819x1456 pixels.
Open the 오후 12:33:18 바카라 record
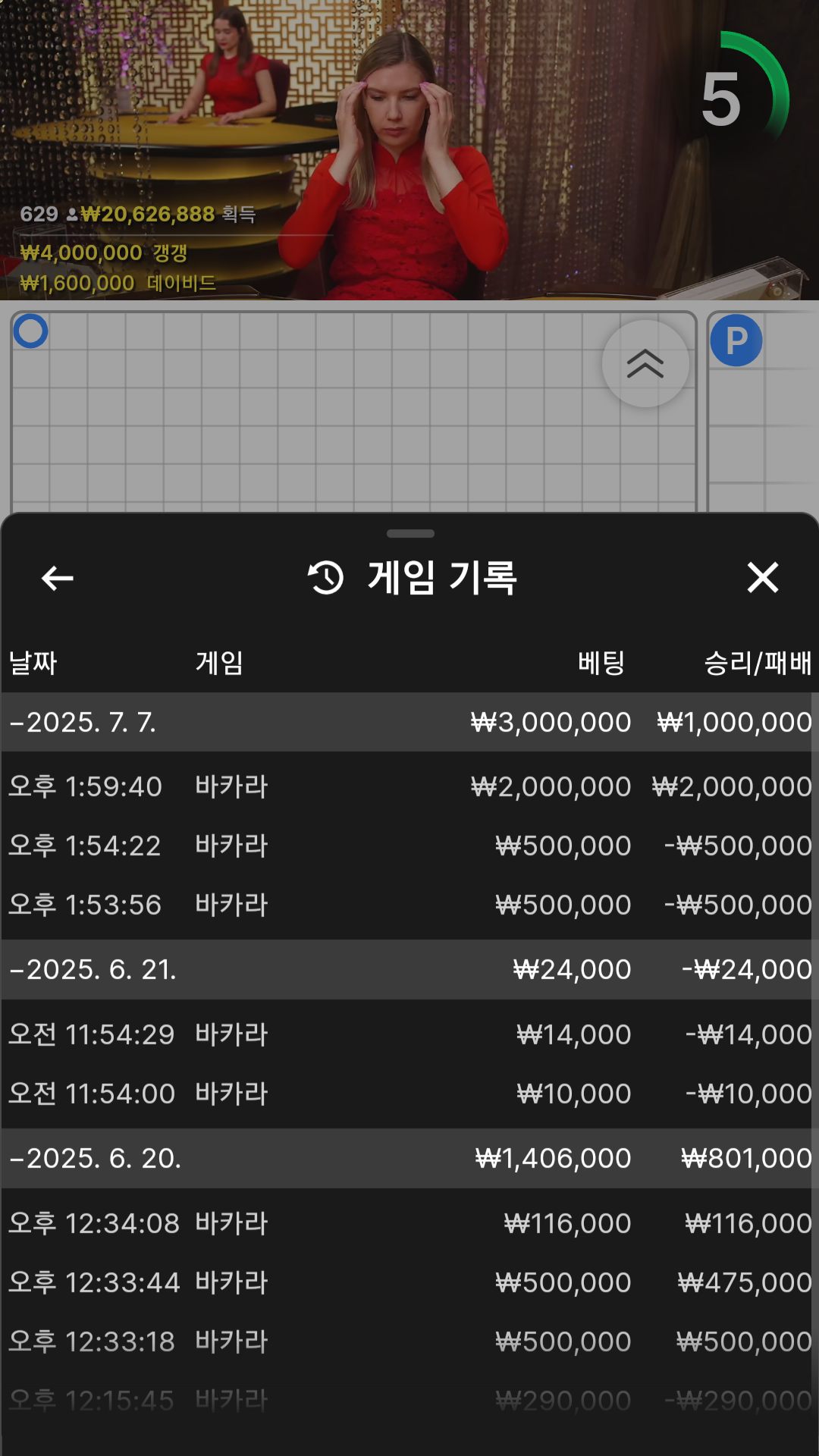[409, 1341]
